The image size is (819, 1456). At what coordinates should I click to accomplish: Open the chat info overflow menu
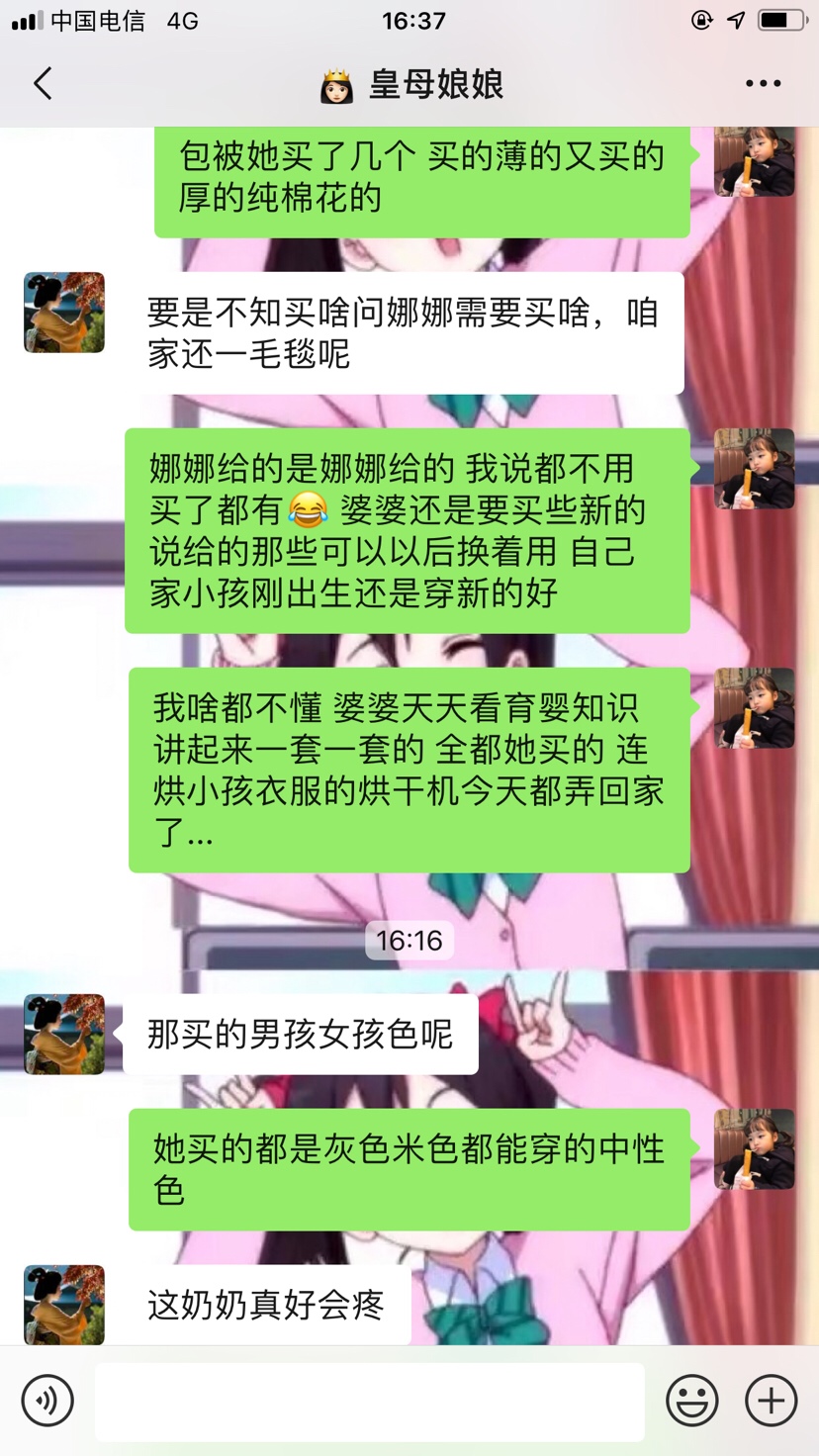point(763,84)
